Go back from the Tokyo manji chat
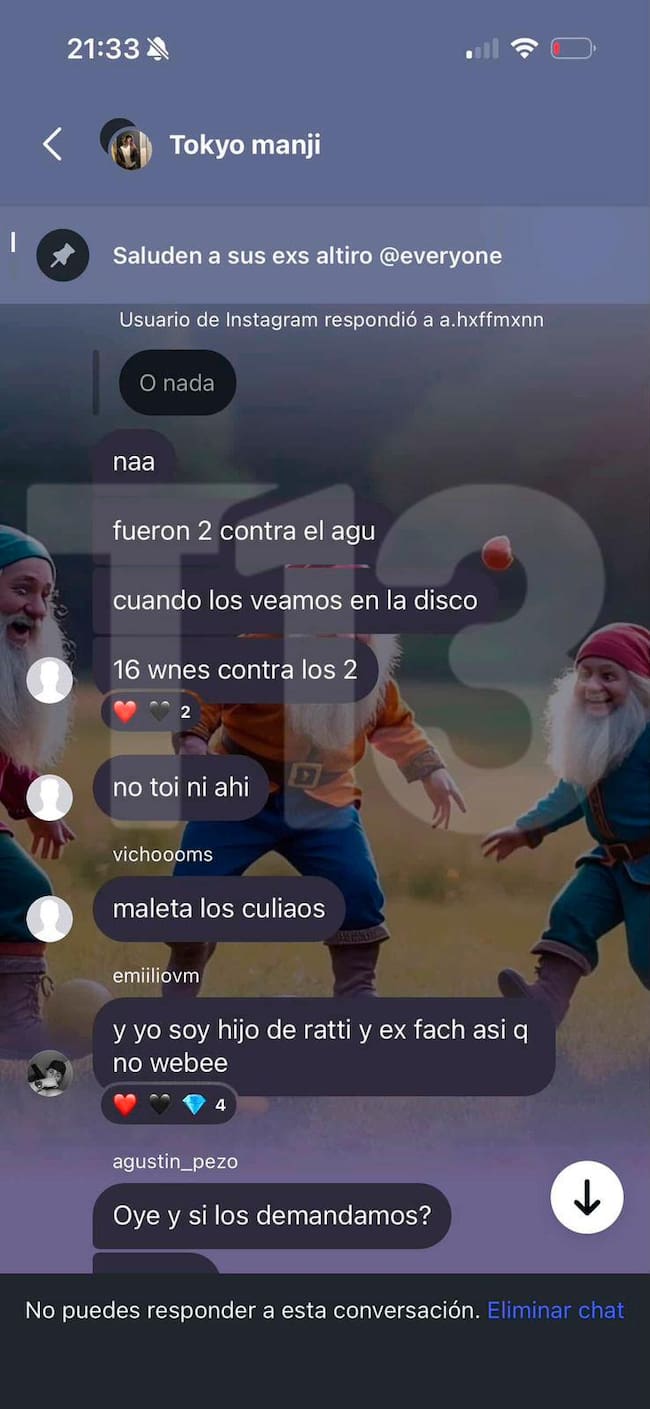Image resolution: width=650 pixels, height=1409 pixels. [52, 144]
